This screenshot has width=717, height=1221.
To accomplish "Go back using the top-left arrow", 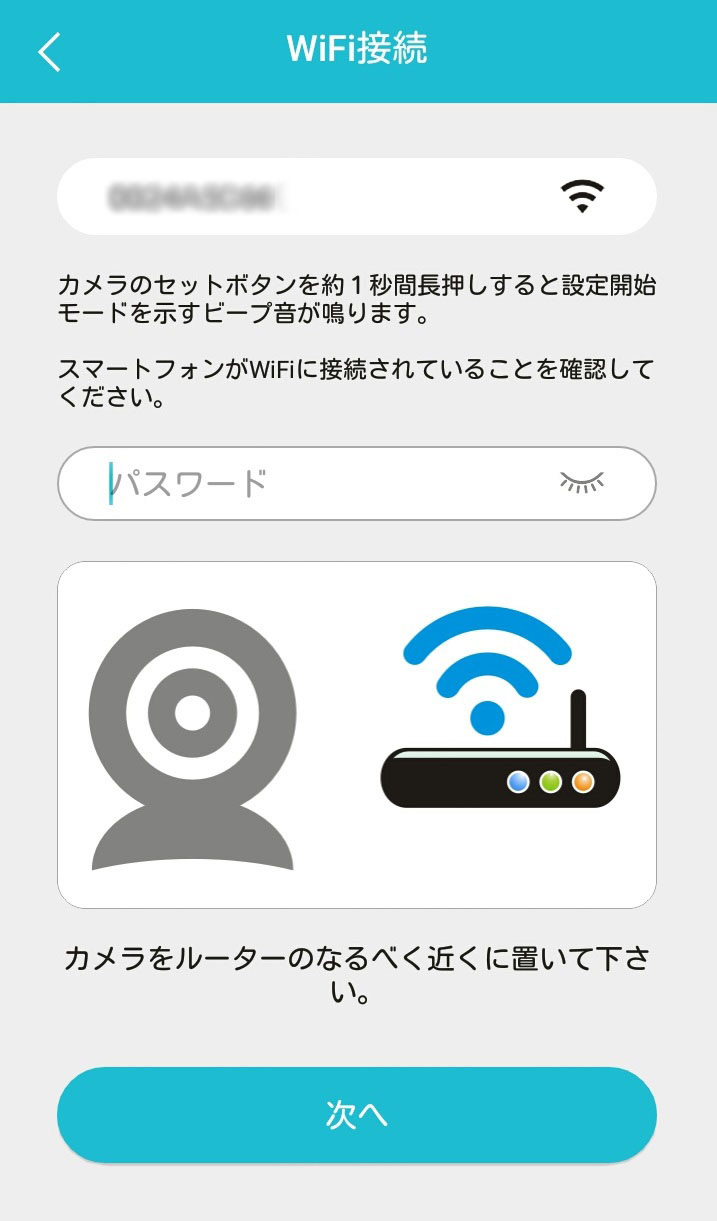I will pos(50,51).
